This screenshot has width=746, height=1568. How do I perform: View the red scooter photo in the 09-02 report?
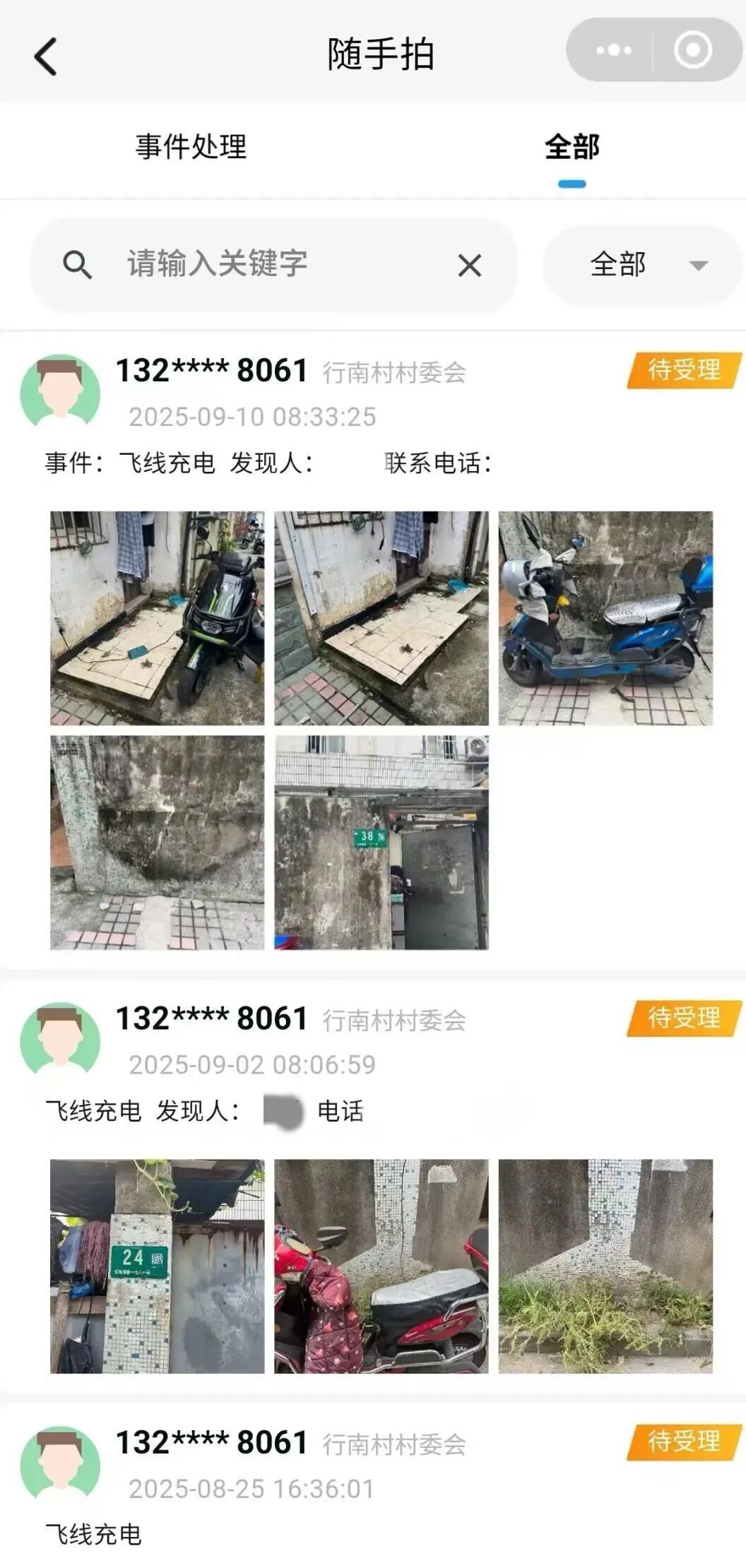tap(381, 1266)
